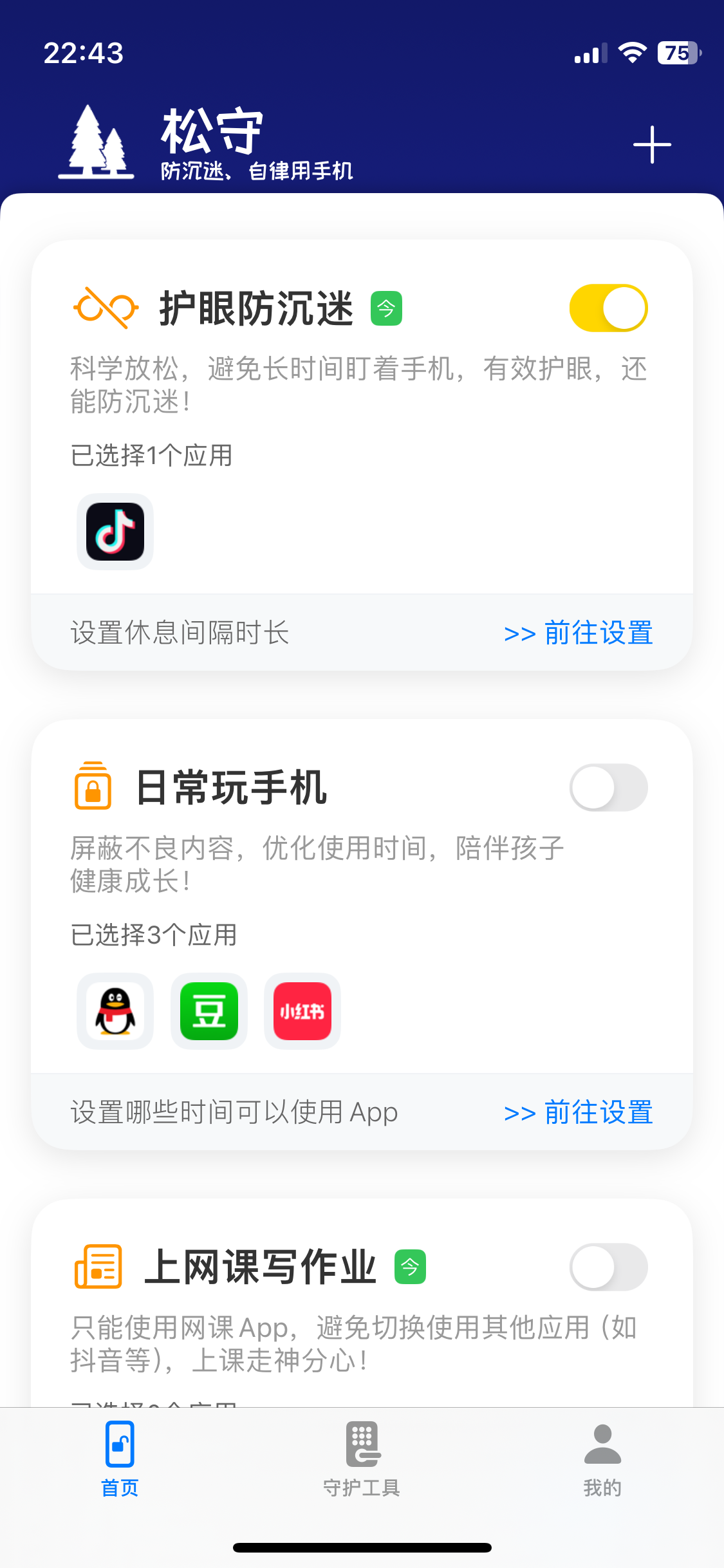The width and height of the screenshot is (724, 1568).
Task: Enable the 日常玩手机 switch
Action: coord(608,788)
